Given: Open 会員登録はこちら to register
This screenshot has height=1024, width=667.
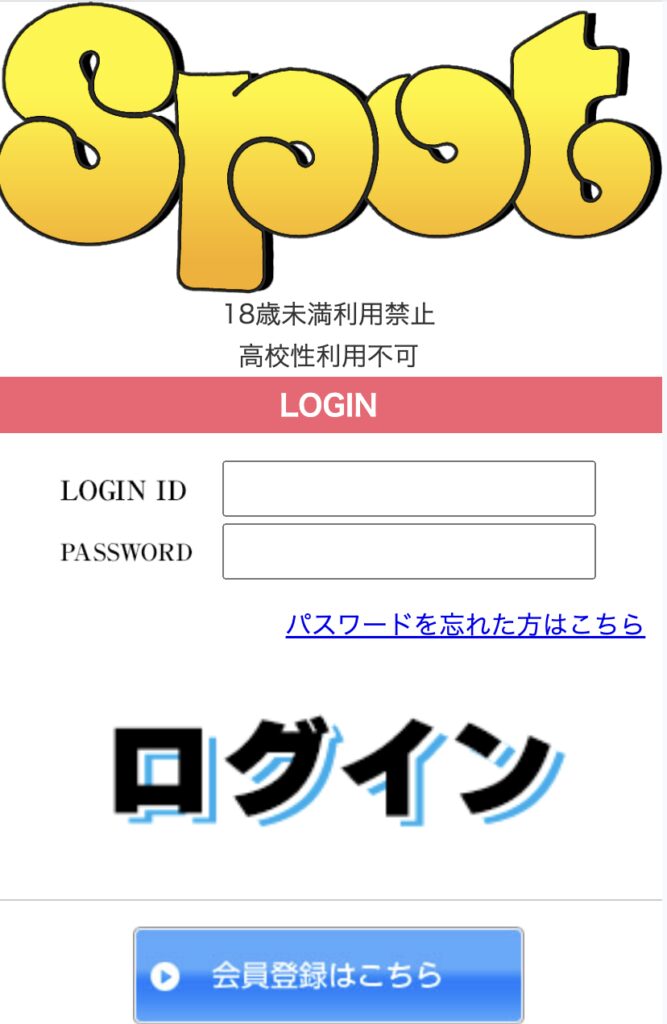Looking at the screenshot, I should pyautogui.click(x=328, y=974).
